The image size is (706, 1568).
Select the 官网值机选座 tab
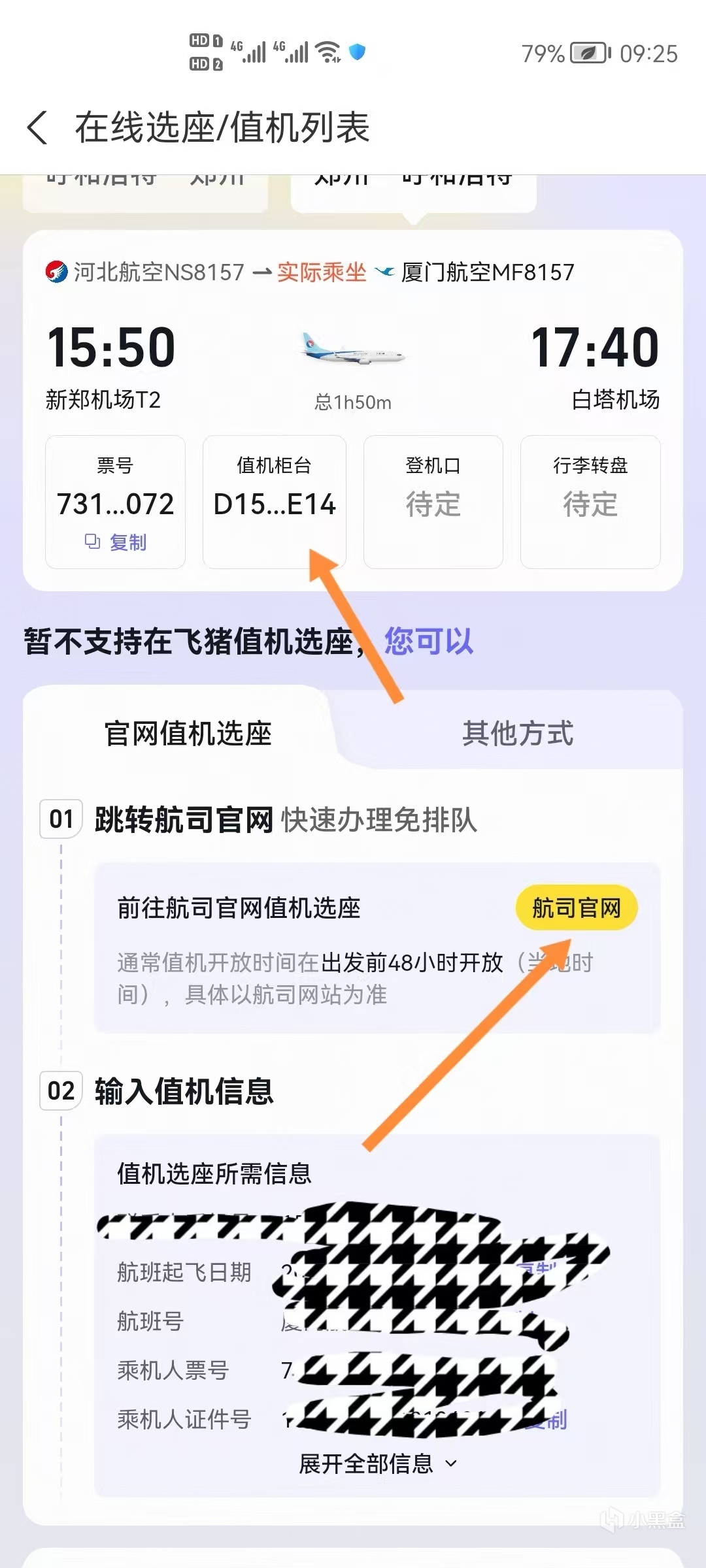(188, 733)
